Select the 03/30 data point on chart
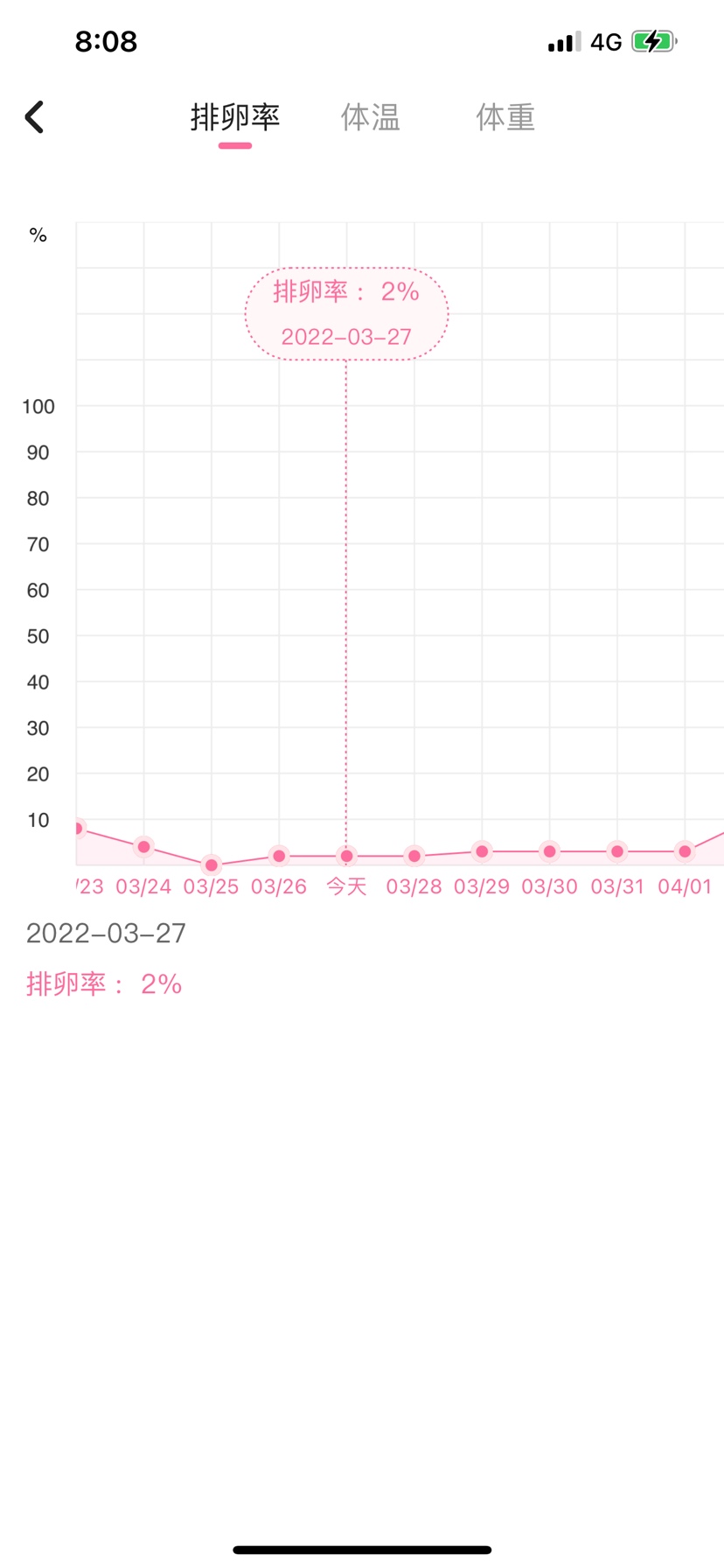Screen dimensions: 724x1568 tap(550, 851)
